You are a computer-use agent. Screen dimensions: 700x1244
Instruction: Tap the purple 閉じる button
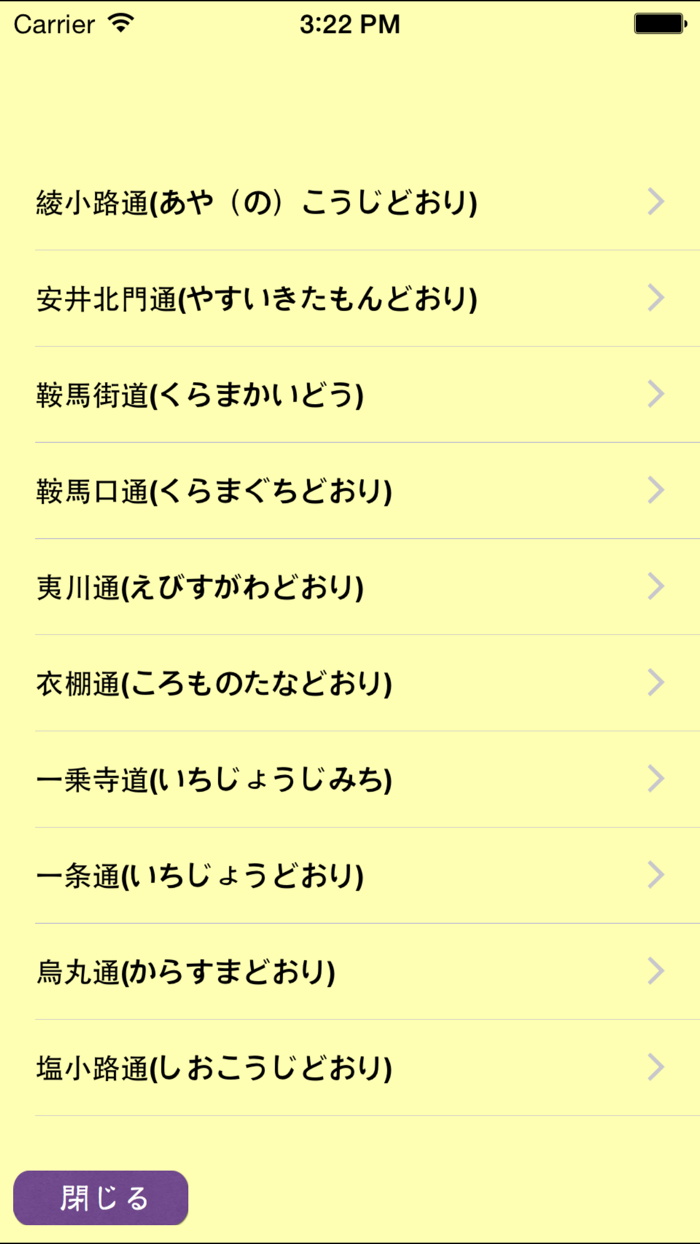click(101, 1197)
